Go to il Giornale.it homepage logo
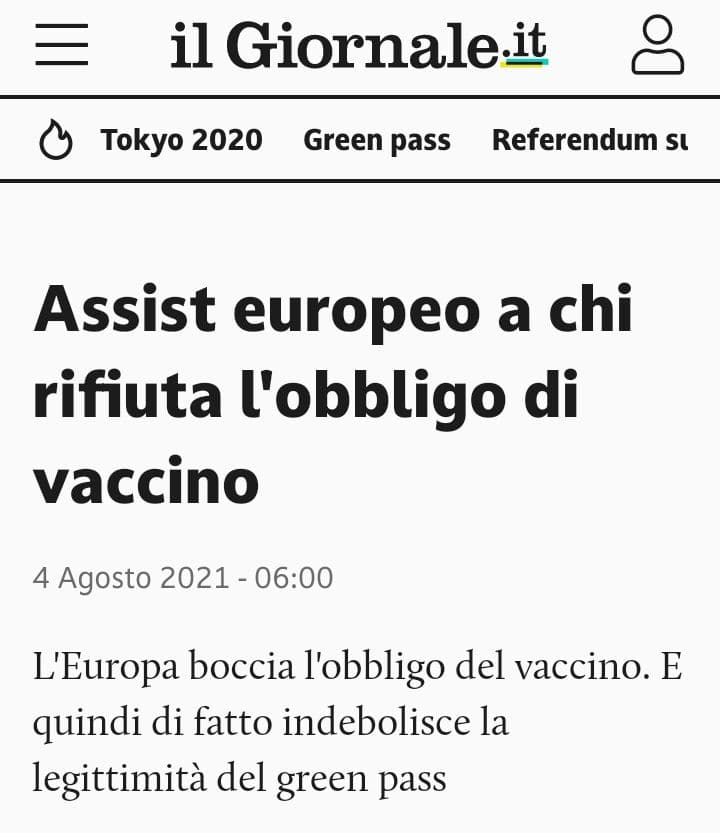The width and height of the screenshot is (720, 833). 358,45
